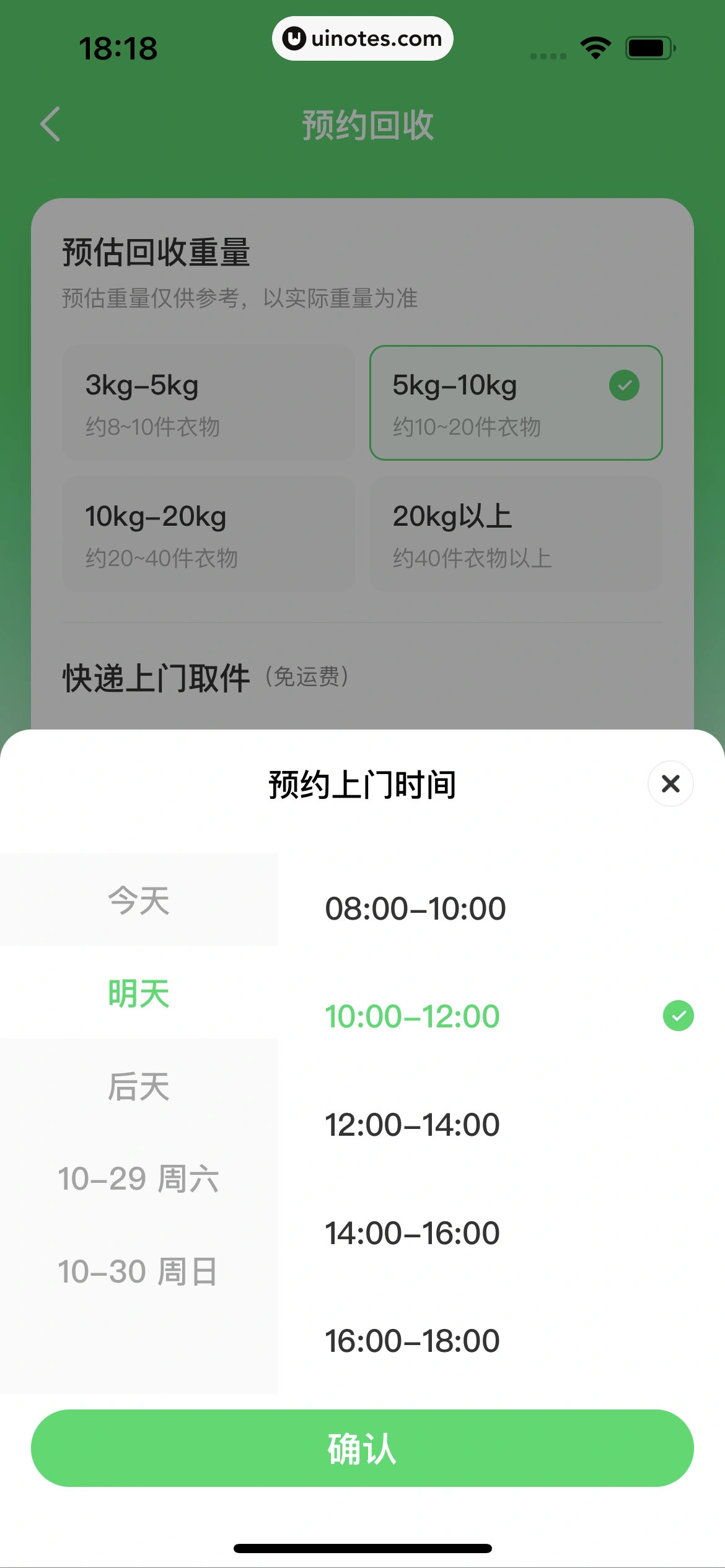
Task: Switch to the 今天 date tab
Action: pos(139,901)
